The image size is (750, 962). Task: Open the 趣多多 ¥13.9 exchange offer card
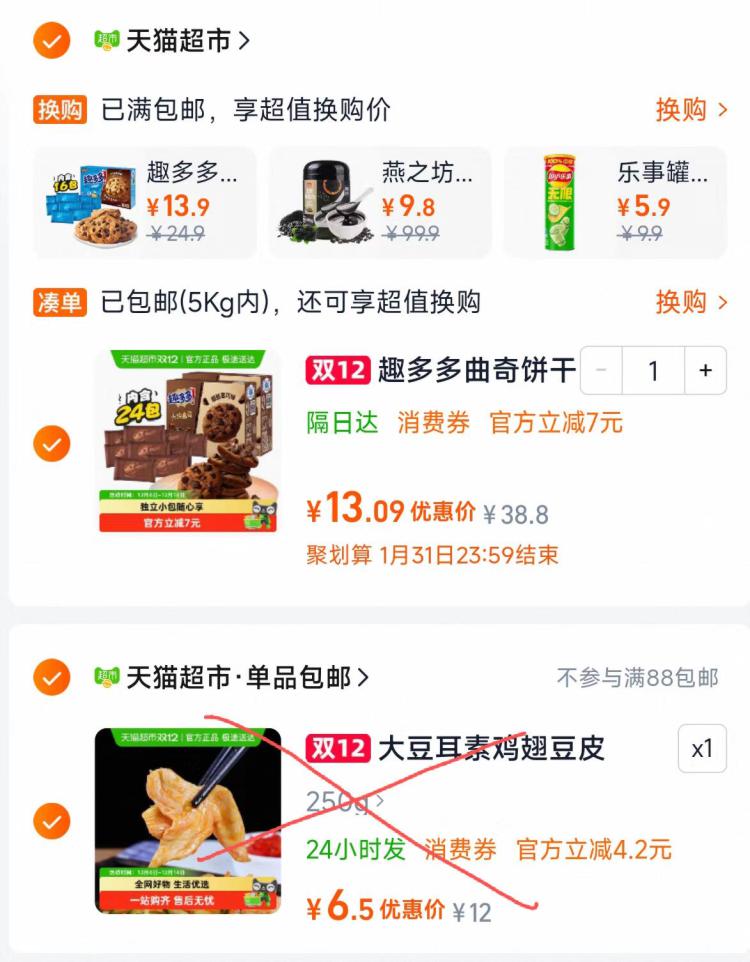(x=145, y=203)
